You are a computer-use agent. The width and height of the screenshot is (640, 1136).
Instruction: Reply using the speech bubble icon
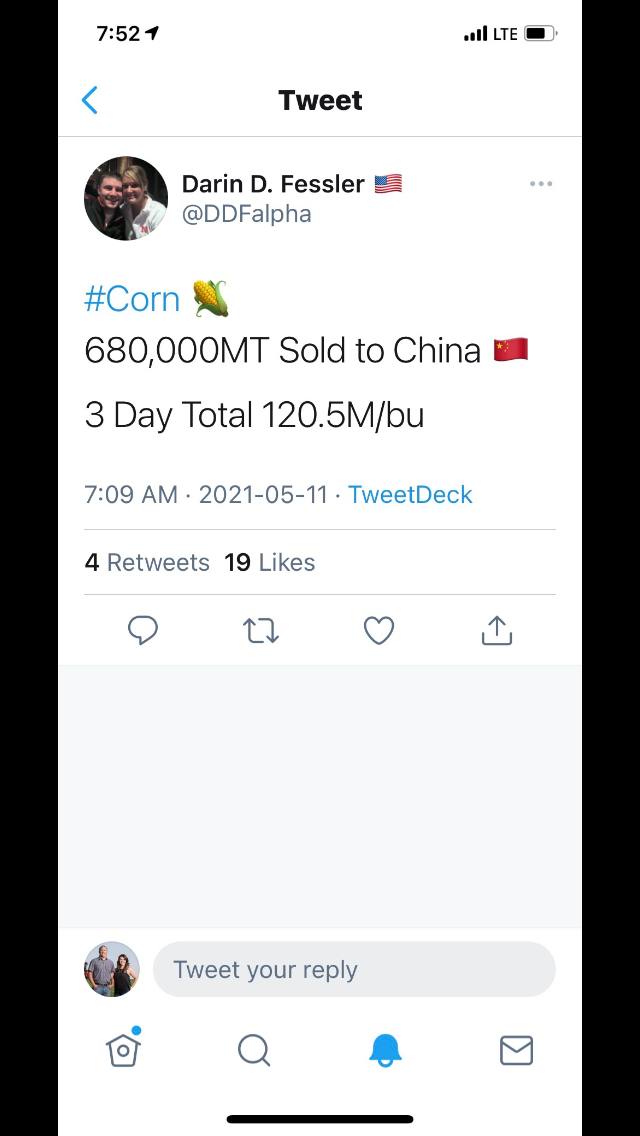[143, 630]
